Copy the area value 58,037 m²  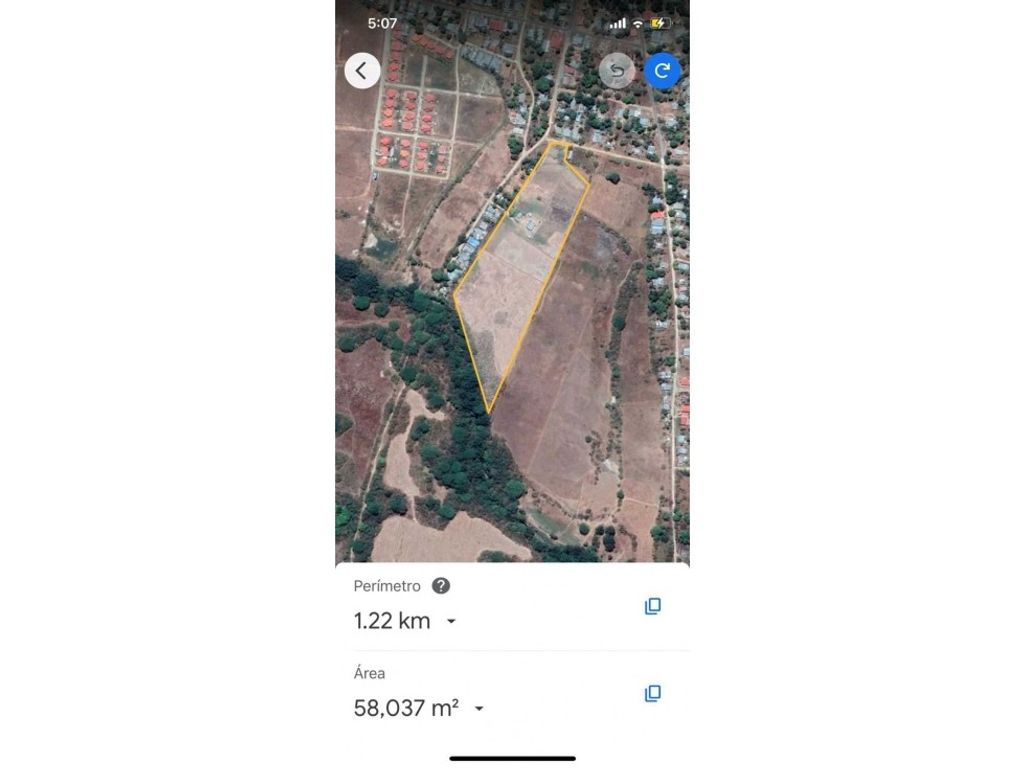653,693
